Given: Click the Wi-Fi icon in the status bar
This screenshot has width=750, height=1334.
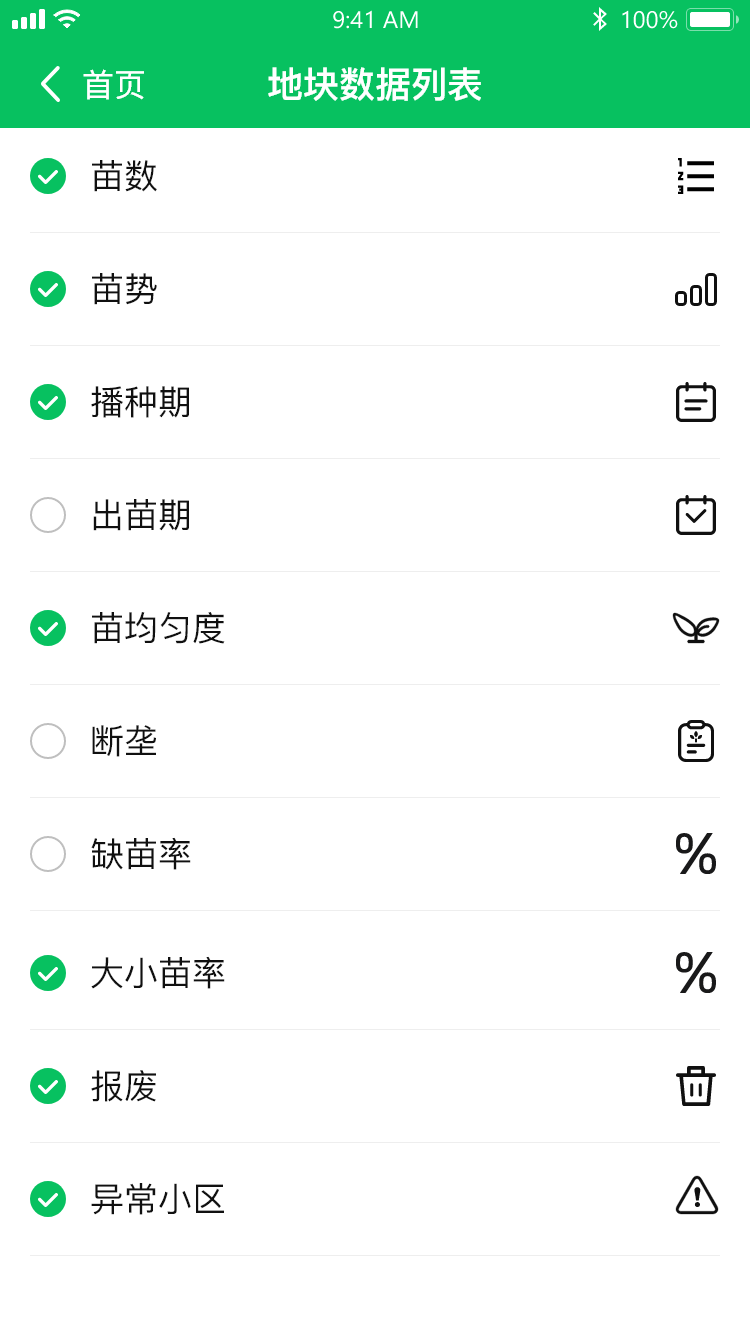Looking at the screenshot, I should click(x=66, y=17).
